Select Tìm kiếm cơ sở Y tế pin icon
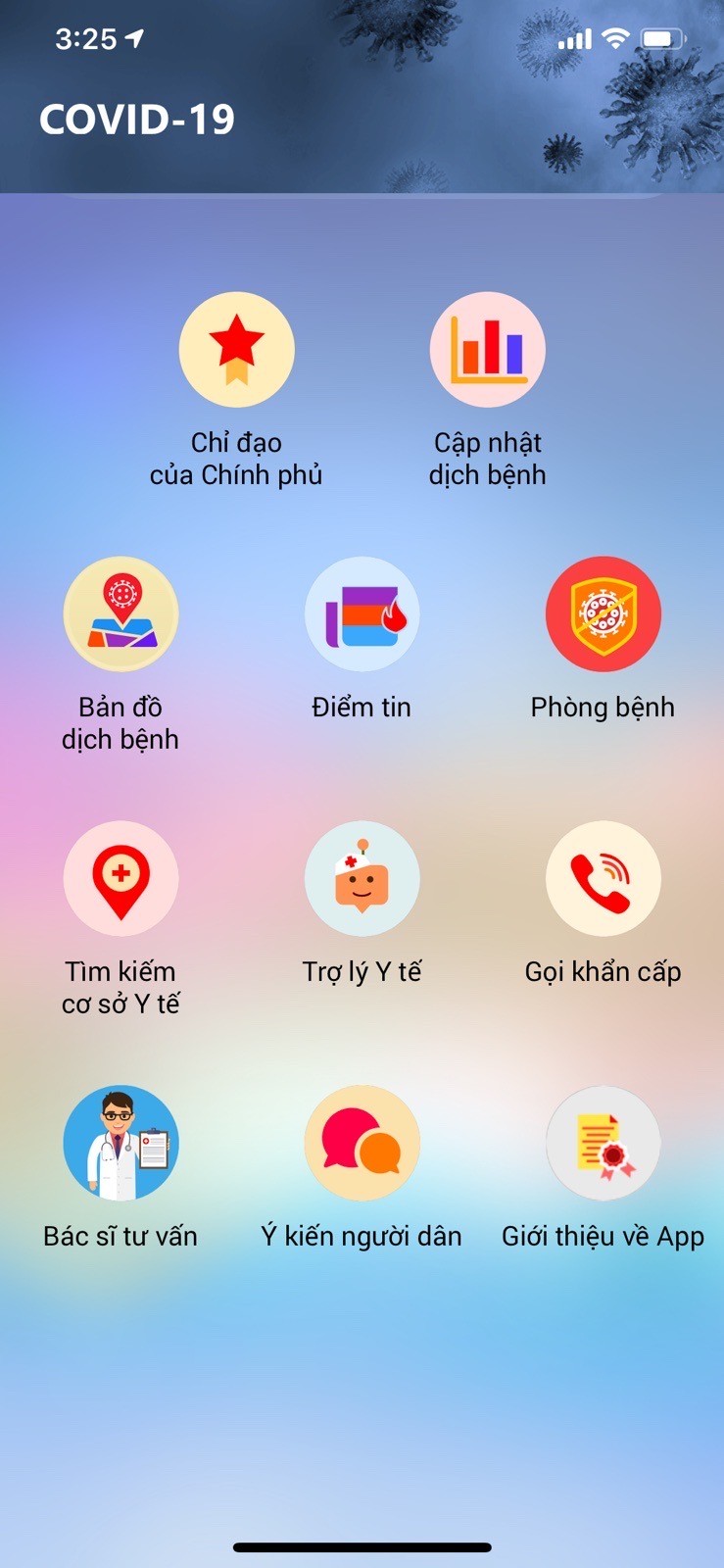 (121, 878)
